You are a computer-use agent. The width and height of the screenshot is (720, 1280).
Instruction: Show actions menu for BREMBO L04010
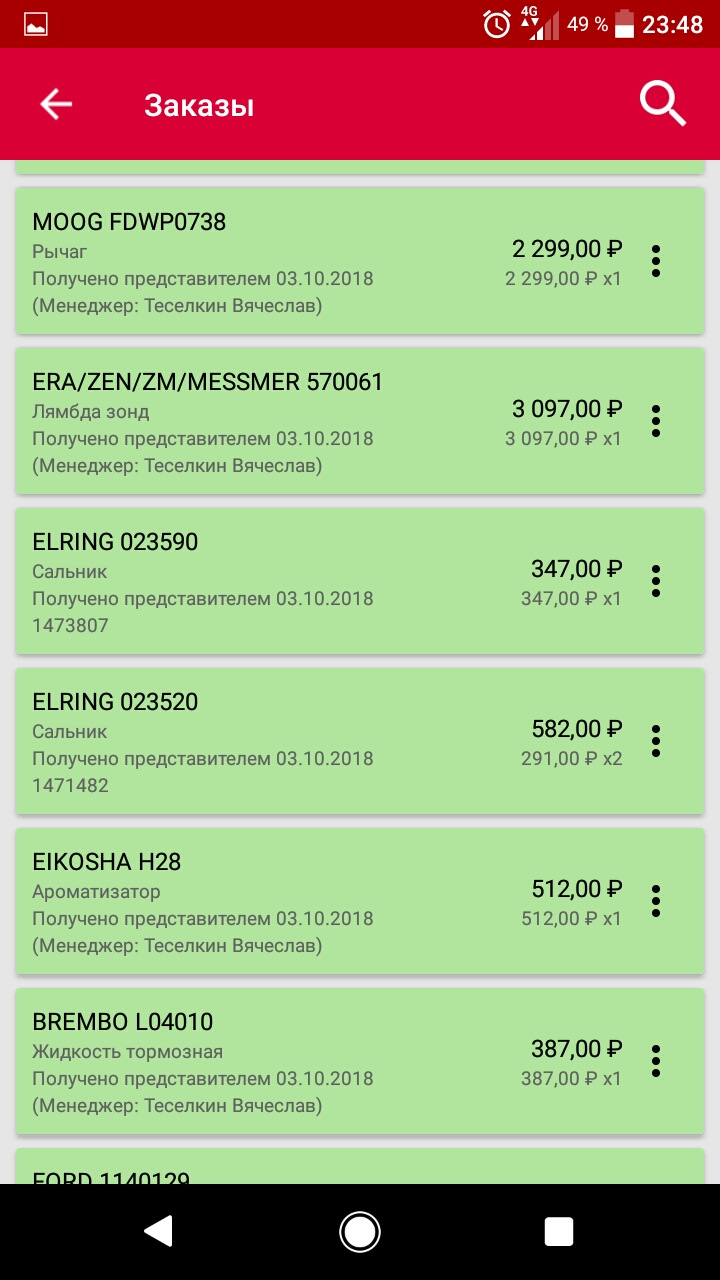click(x=656, y=1061)
